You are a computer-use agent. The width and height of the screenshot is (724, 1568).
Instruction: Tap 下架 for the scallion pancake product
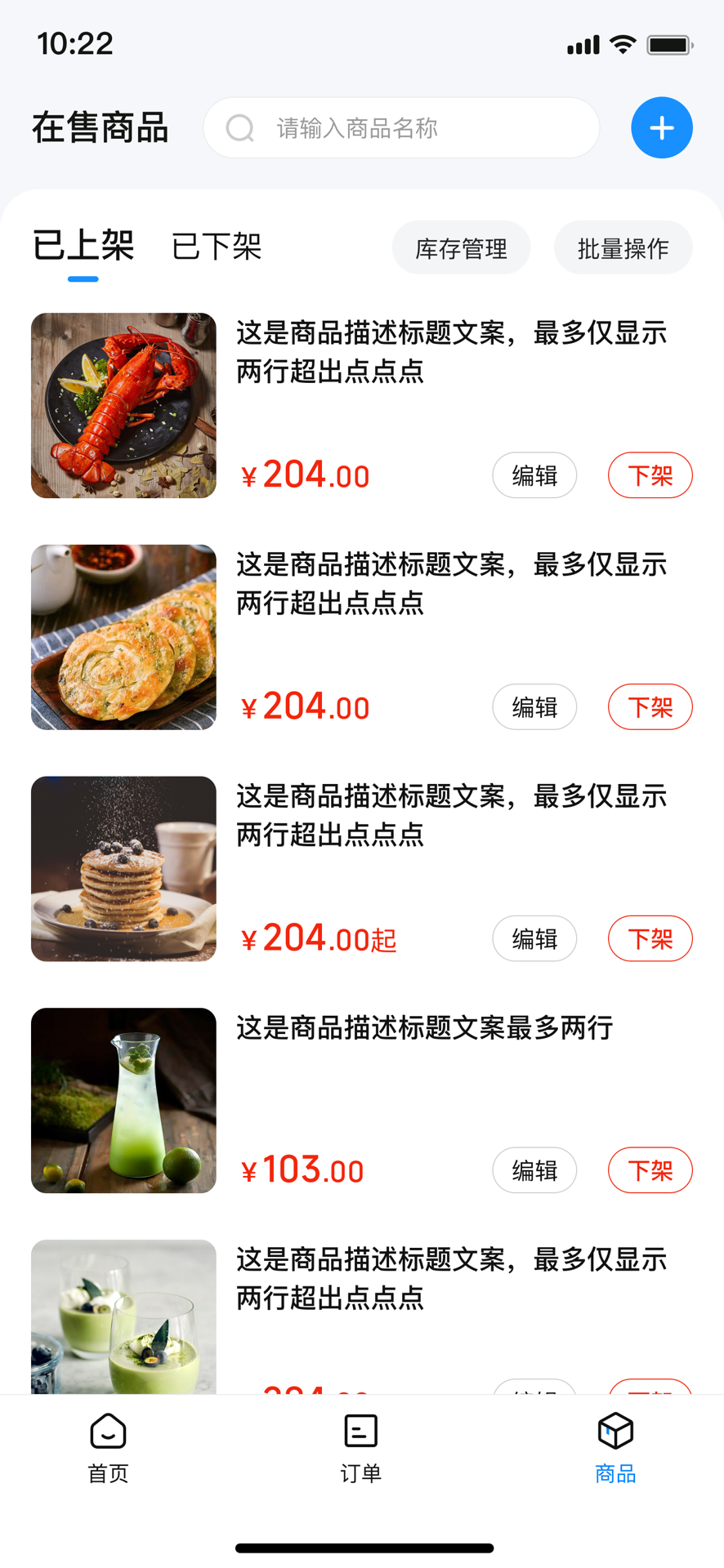pyautogui.click(x=650, y=707)
